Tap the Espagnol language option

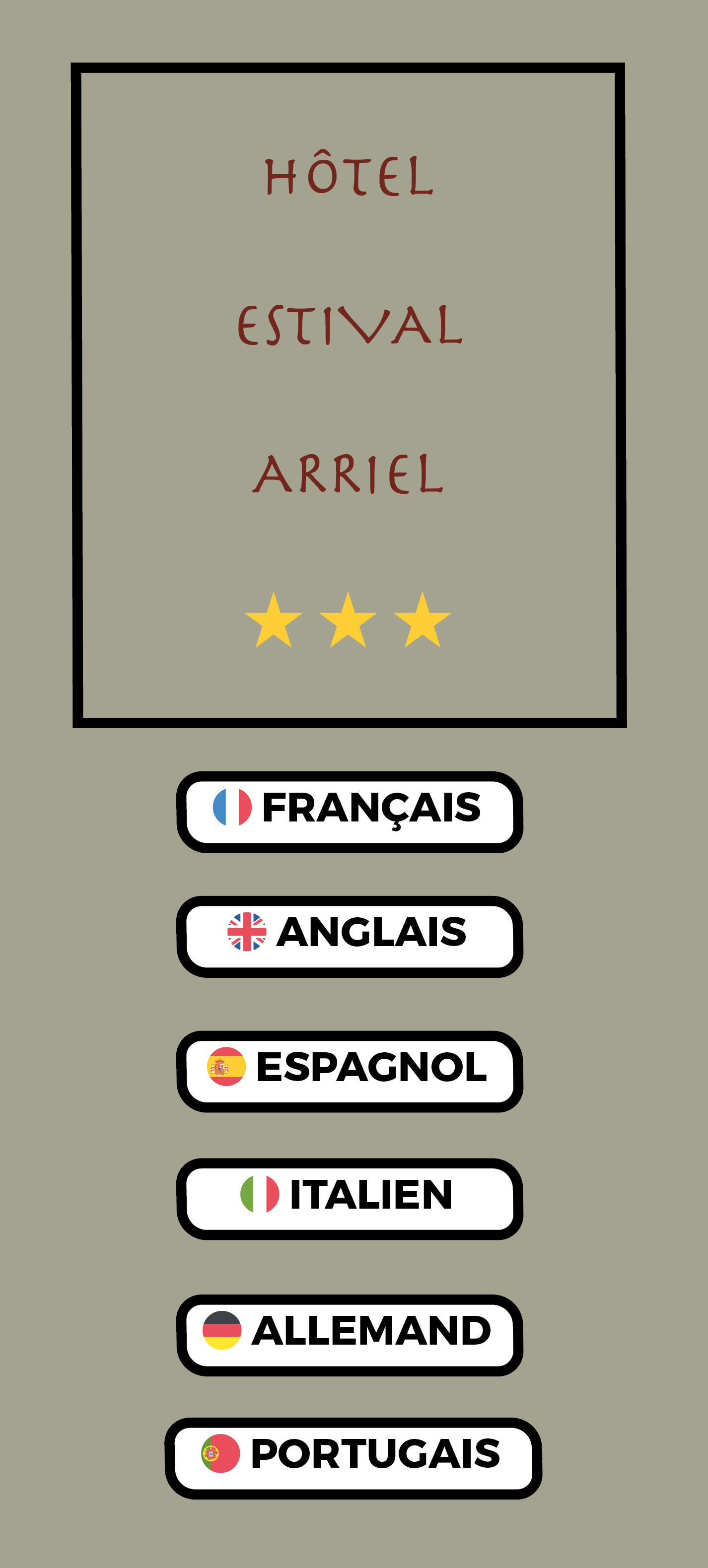(350, 1071)
